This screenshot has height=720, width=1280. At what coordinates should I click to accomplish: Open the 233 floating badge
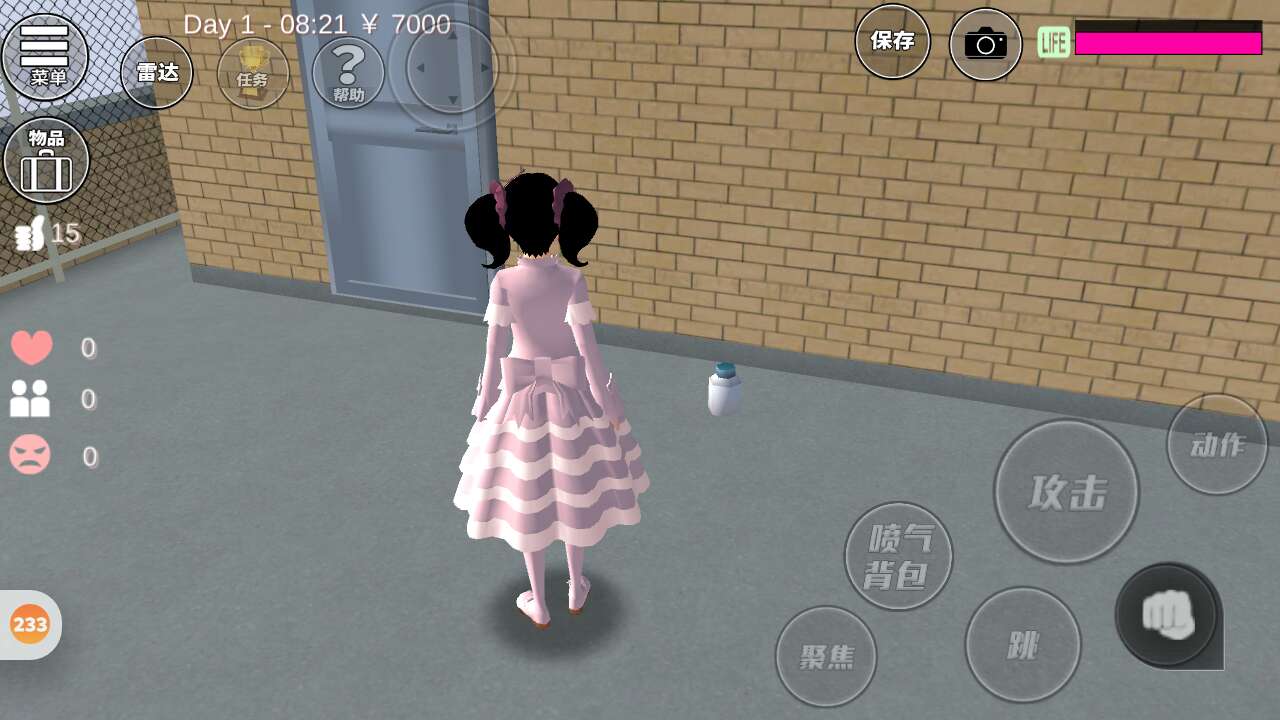pos(30,625)
